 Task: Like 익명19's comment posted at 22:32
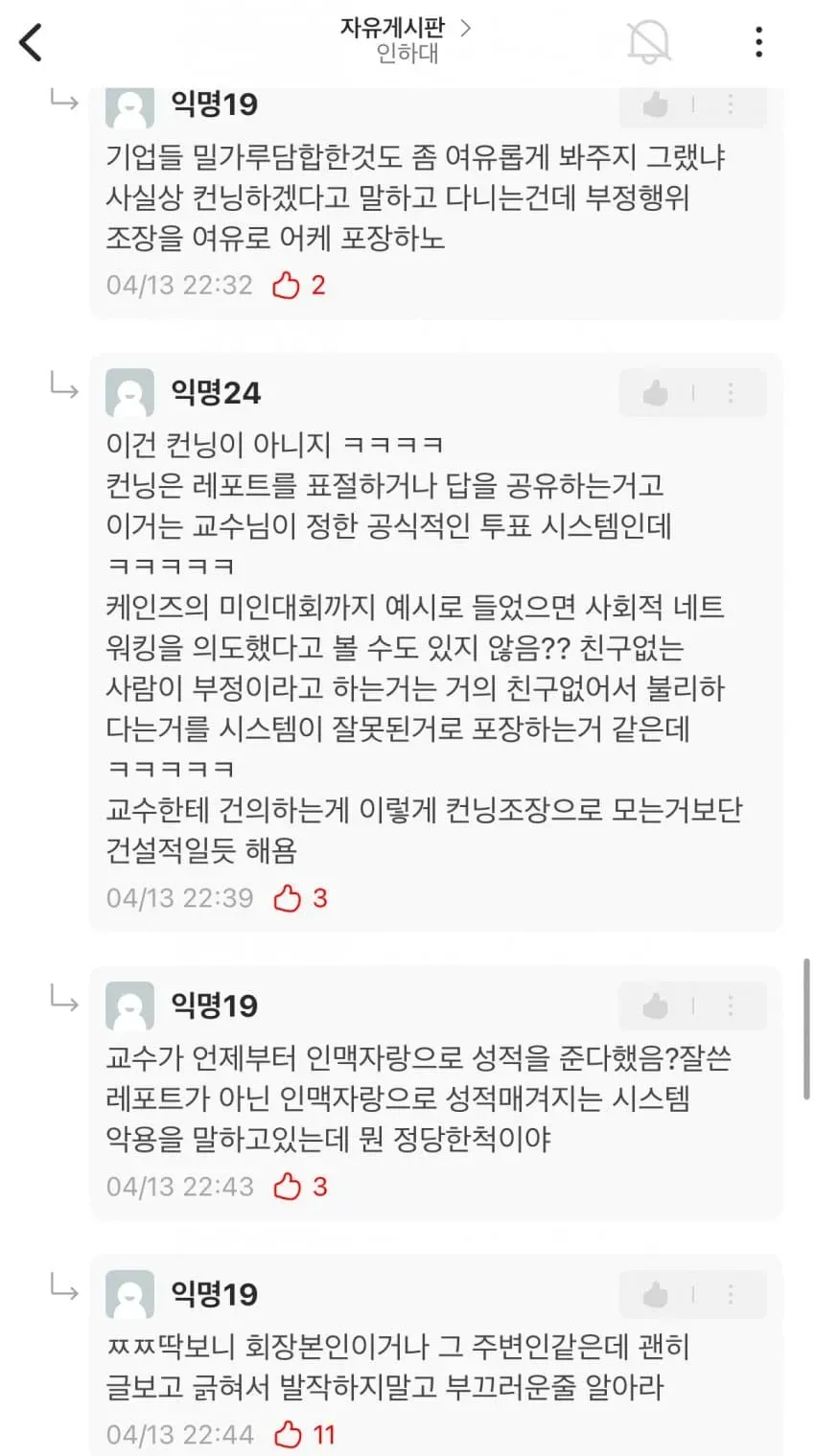pyautogui.click(x=656, y=104)
